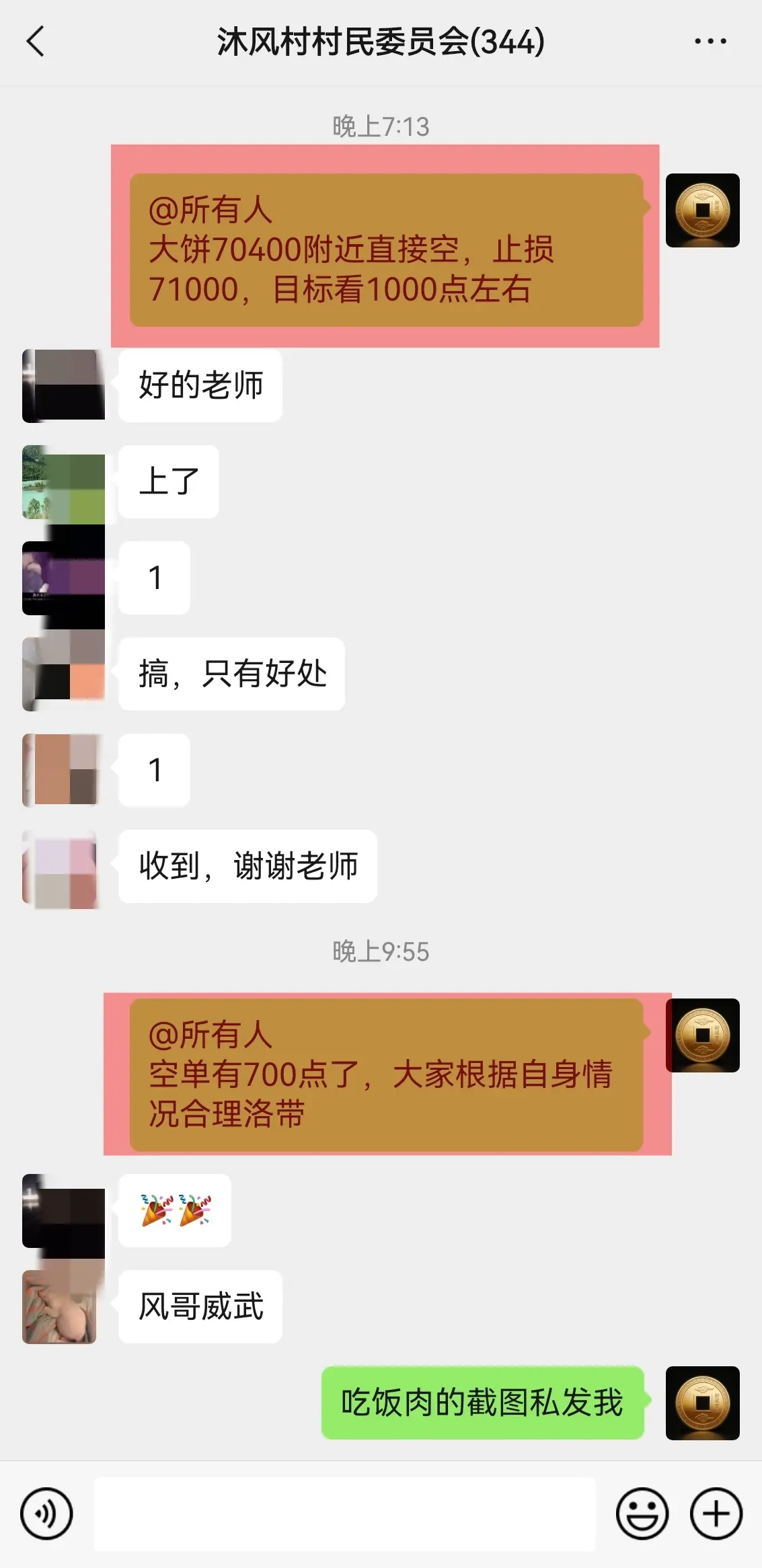The width and height of the screenshot is (762, 1568).
Task: Open group title 沐风村村民委员会(344)
Action: click(381, 42)
